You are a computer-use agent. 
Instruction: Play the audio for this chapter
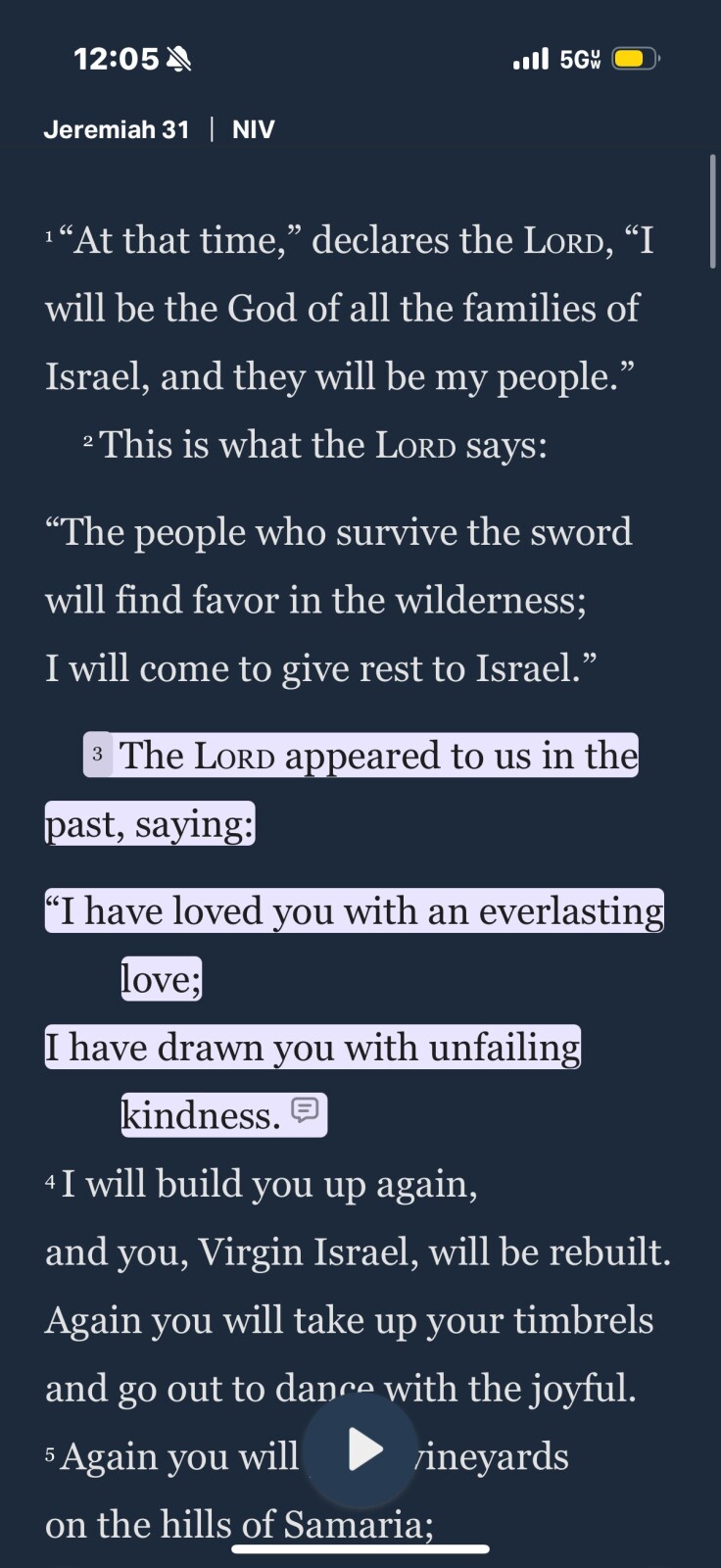click(x=362, y=1449)
